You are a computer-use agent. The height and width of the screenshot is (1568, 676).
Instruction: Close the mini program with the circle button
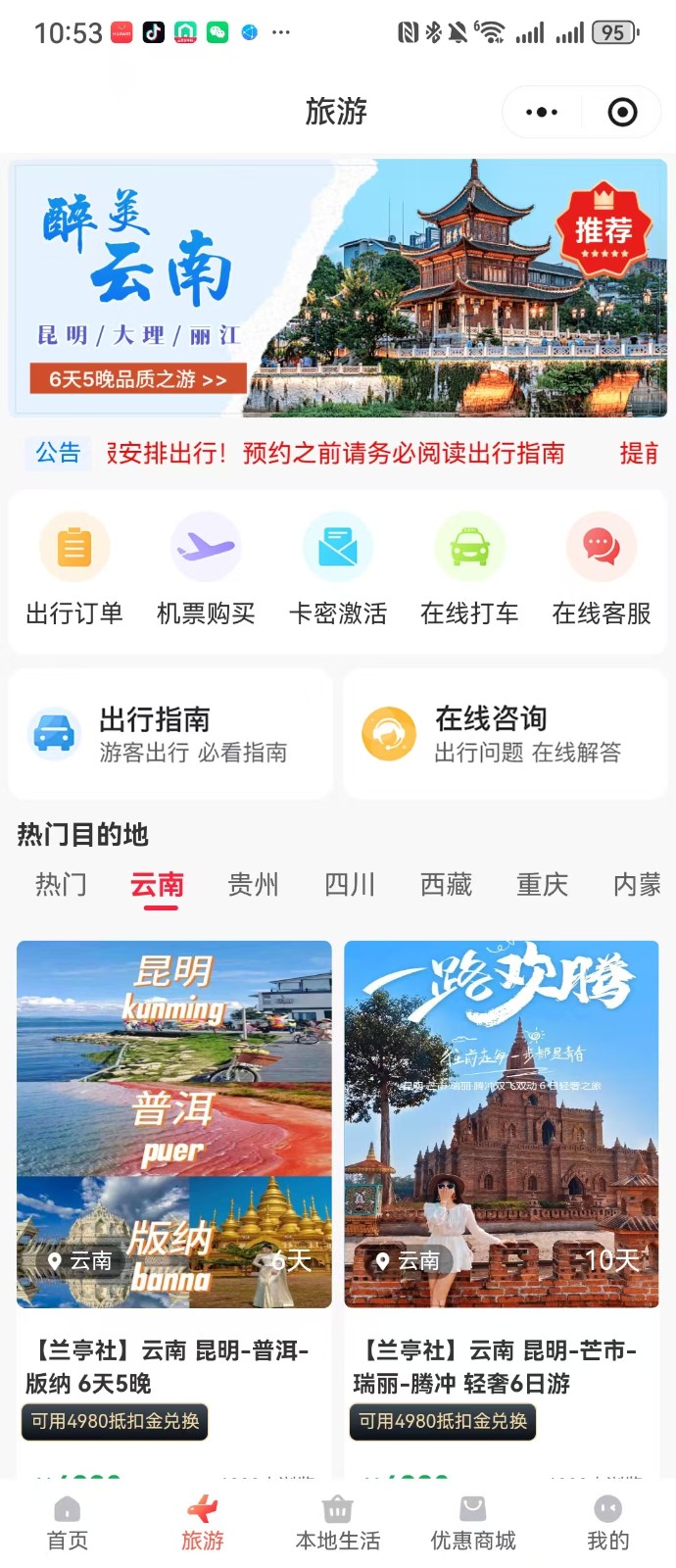point(622,113)
